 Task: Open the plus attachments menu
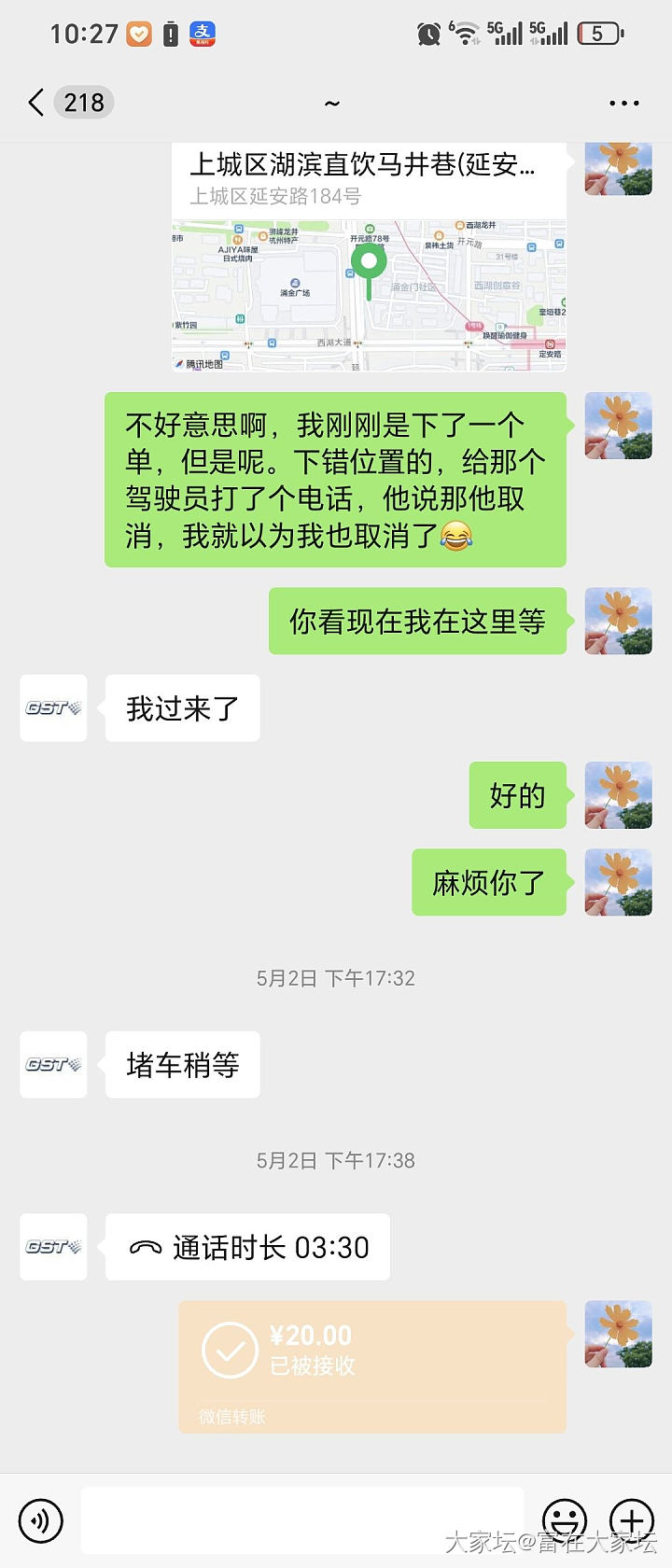point(632,1520)
